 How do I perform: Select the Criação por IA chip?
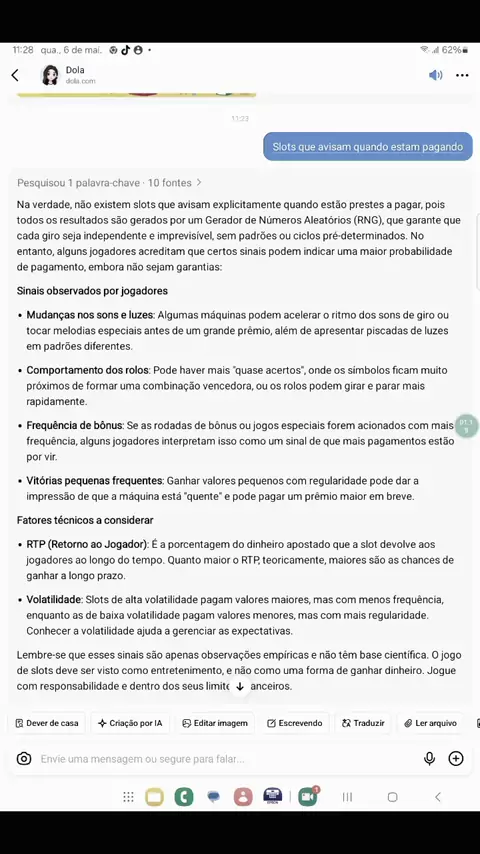pos(130,723)
